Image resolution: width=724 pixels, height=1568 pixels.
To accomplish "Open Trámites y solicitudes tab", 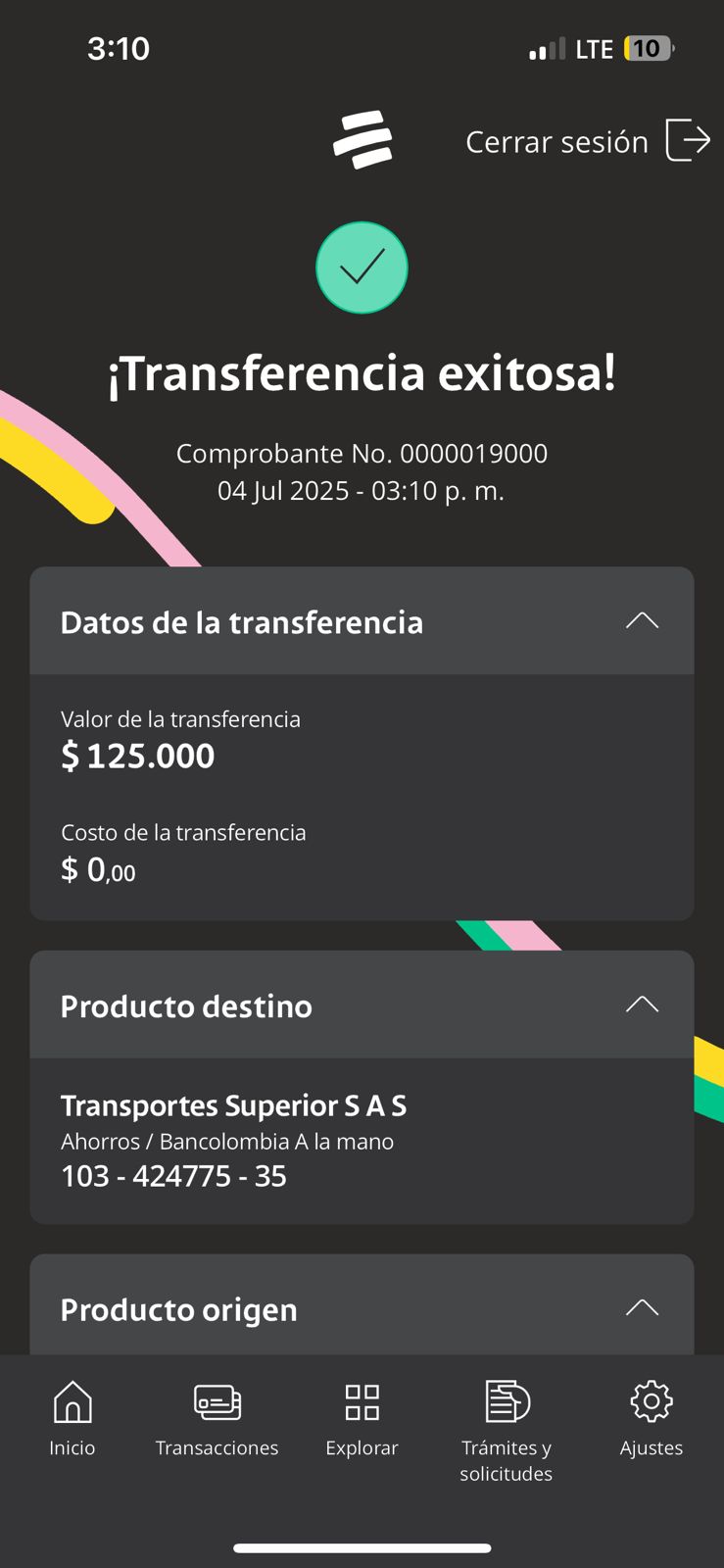I will coord(507,1429).
